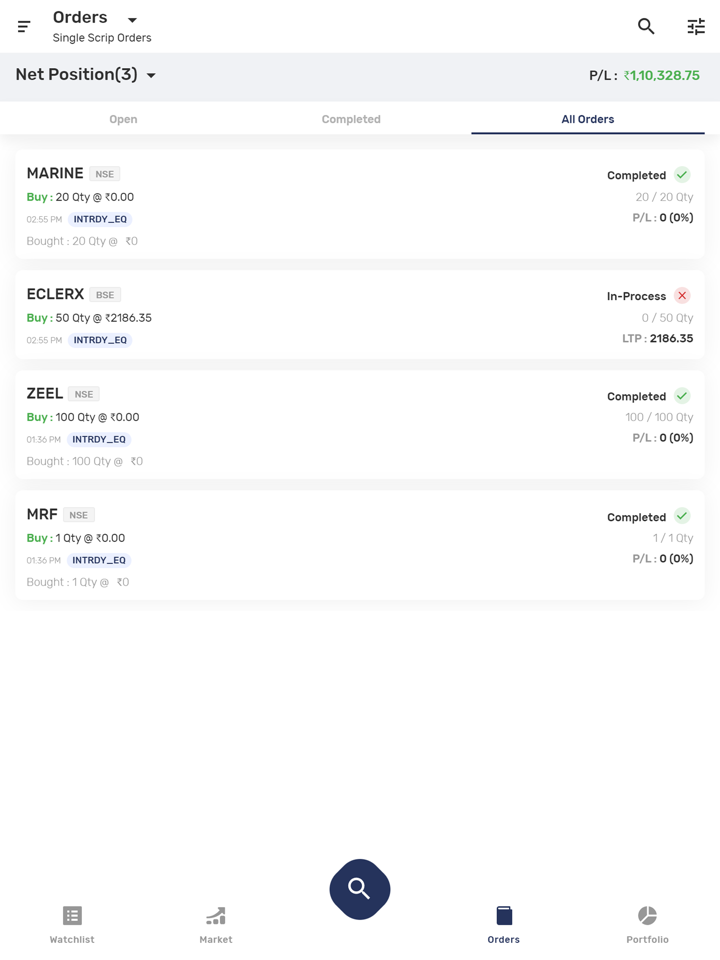Switch to the Open orders tab
This screenshot has height=960, width=720.
click(123, 119)
